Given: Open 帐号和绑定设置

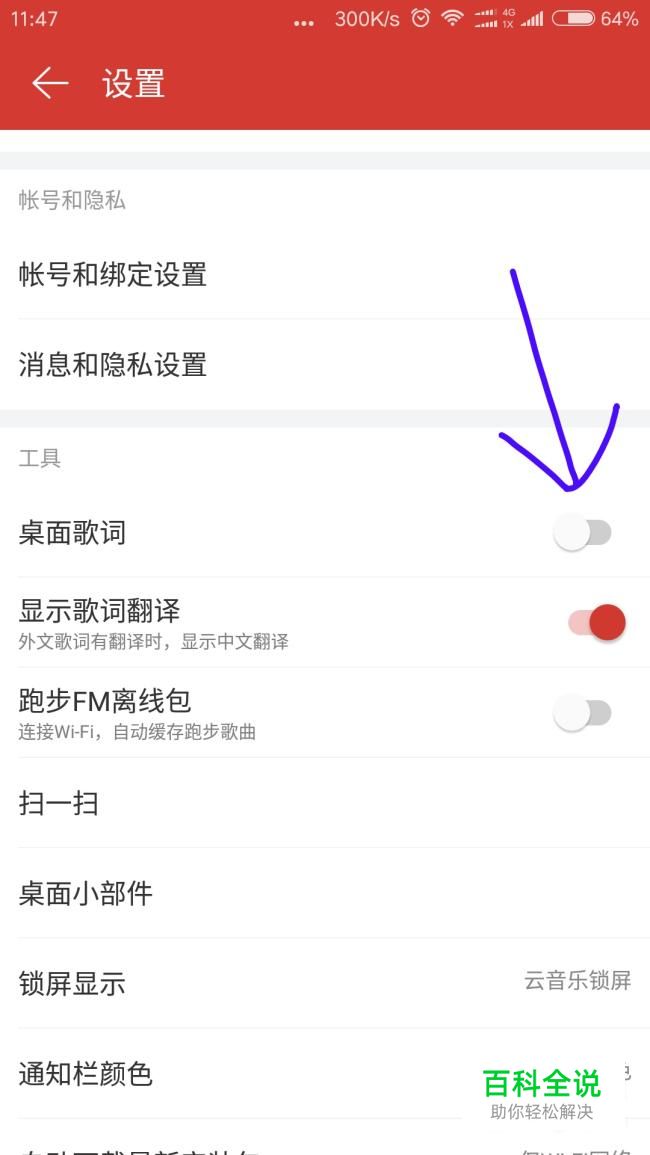Looking at the screenshot, I should (x=325, y=274).
